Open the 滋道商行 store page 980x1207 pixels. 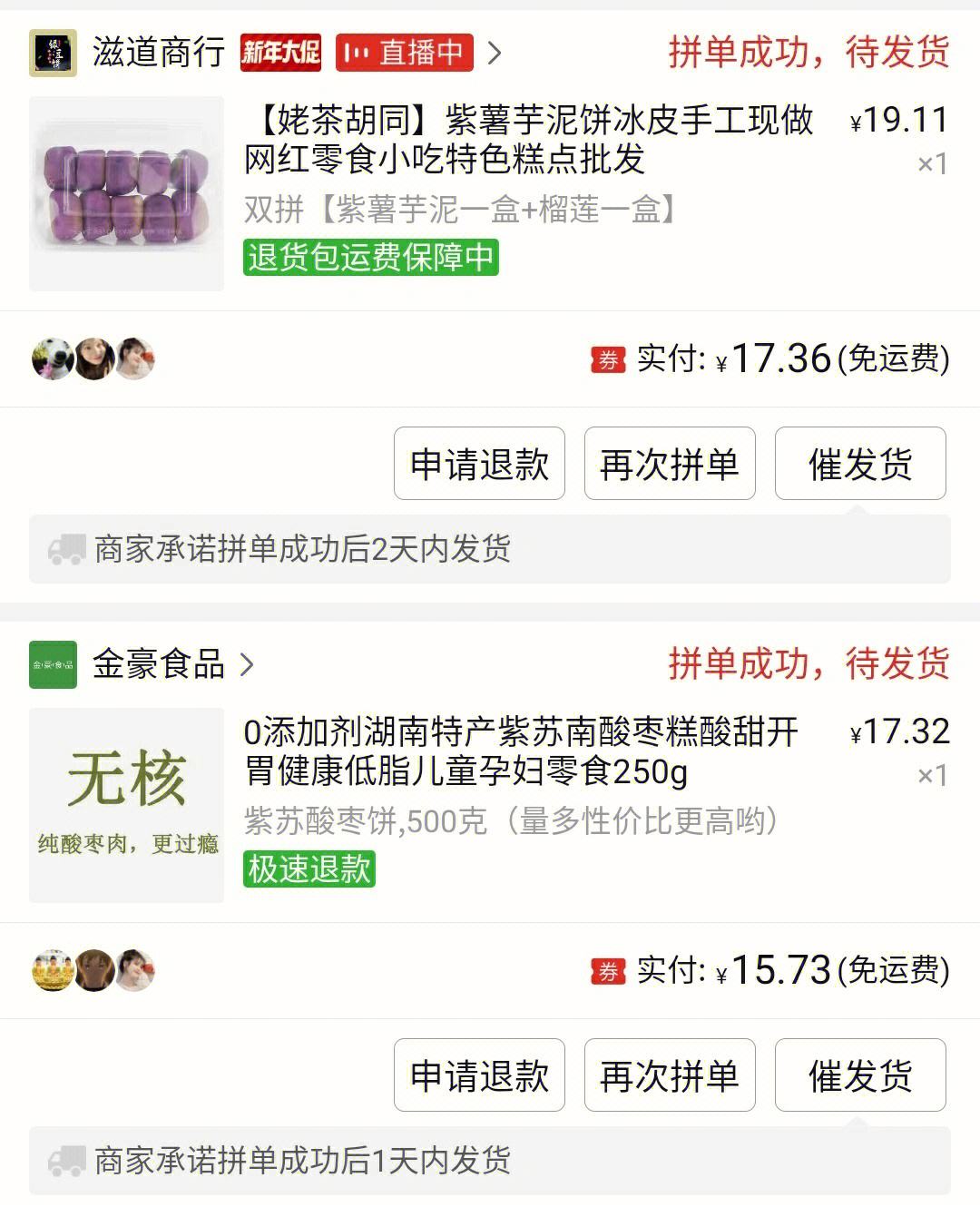coord(158,53)
